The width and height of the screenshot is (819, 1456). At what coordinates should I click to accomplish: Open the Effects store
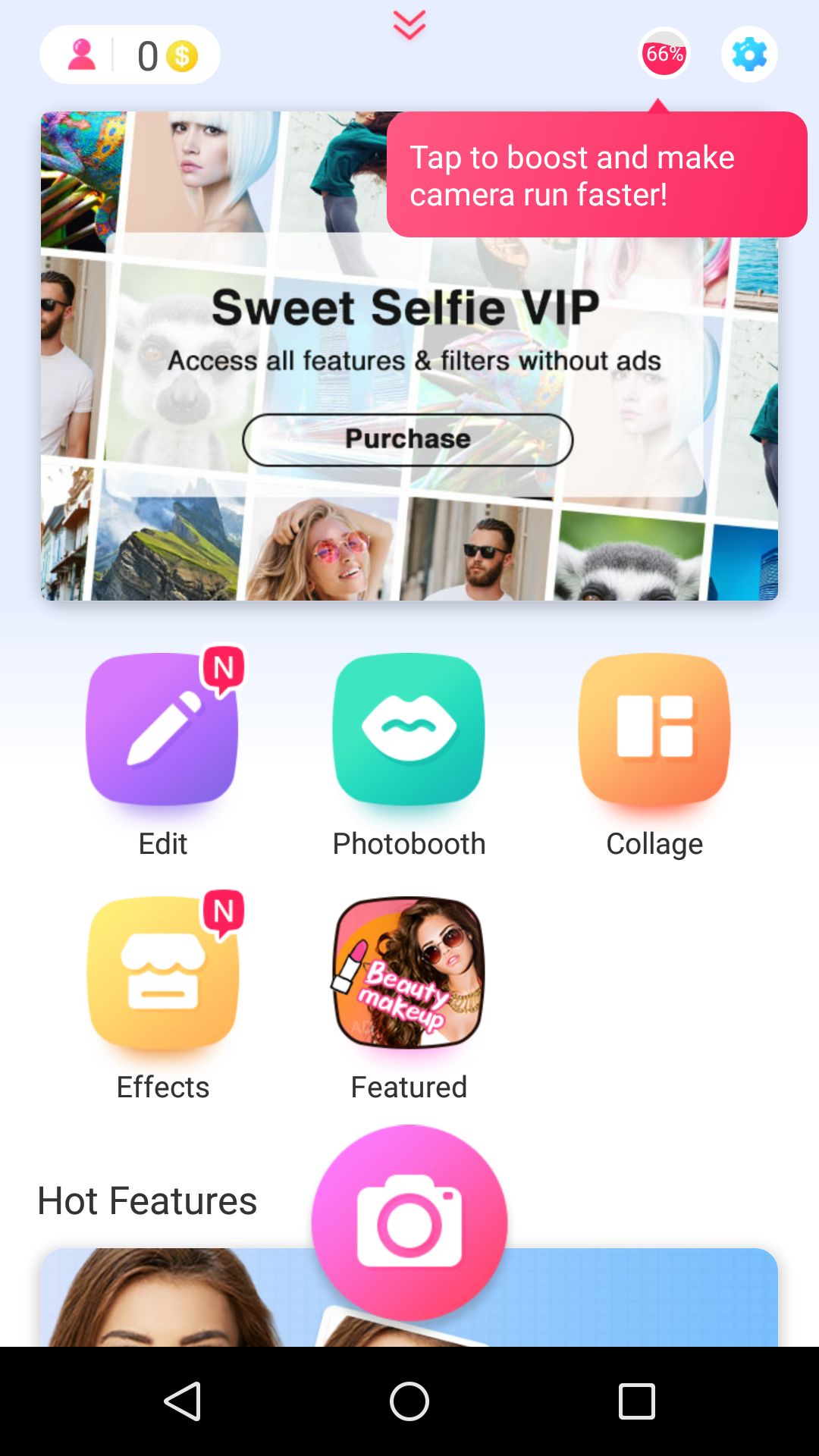click(162, 974)
